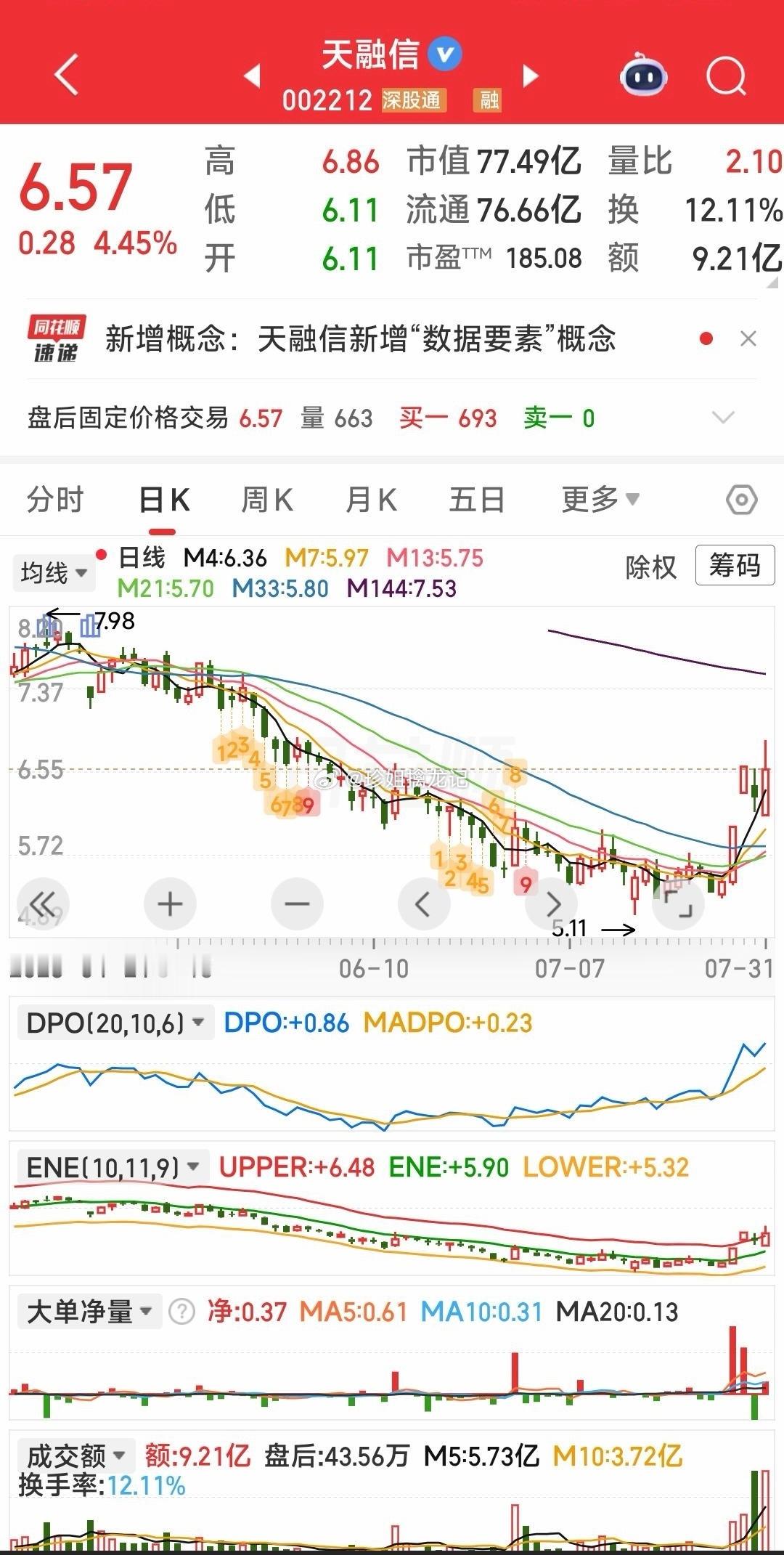This screenshot has height=1555, width=784.
Task: Dismiss the 同花顺速递 news banner
Action: (748, 338)
